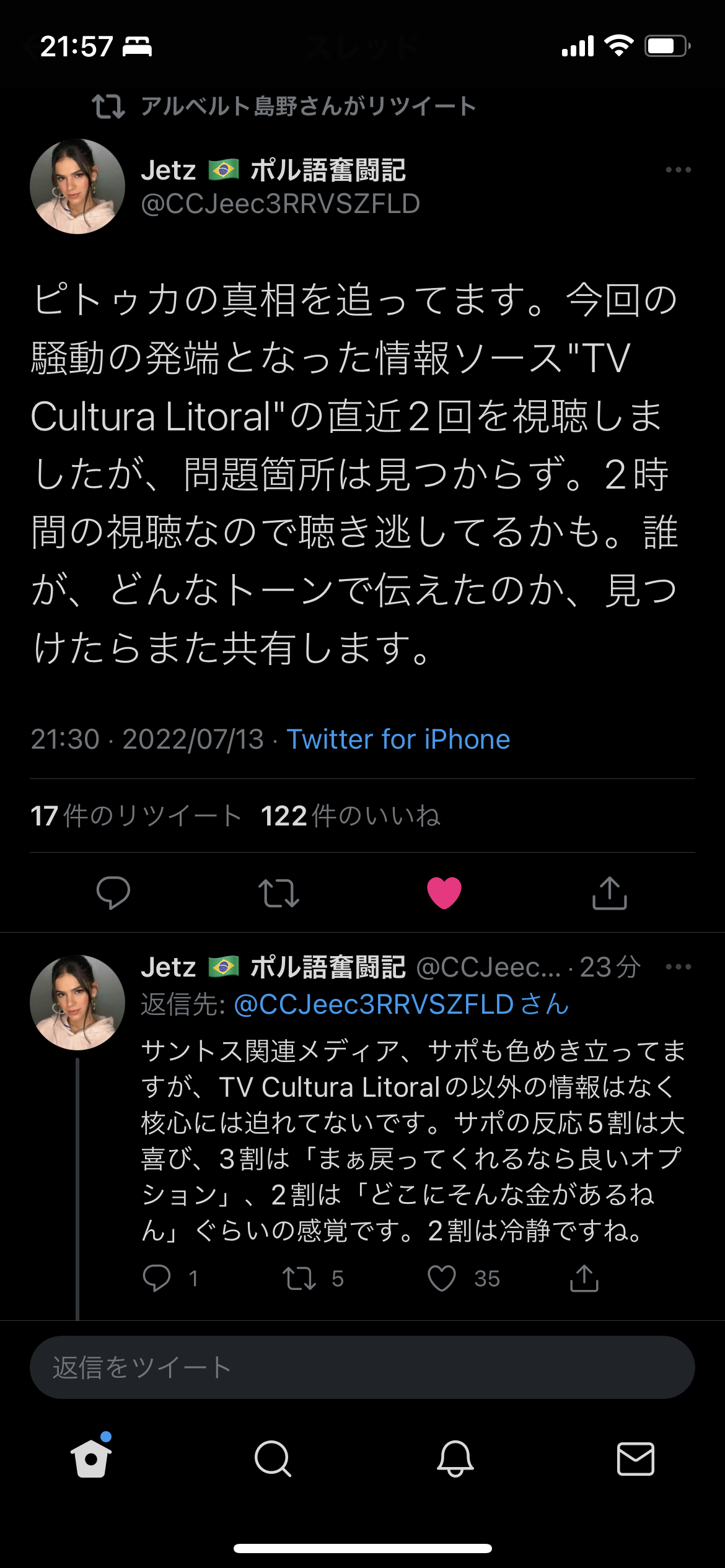View the 17 retweets list
This screenshot has height=1568, width=725.
coord(136,816)
